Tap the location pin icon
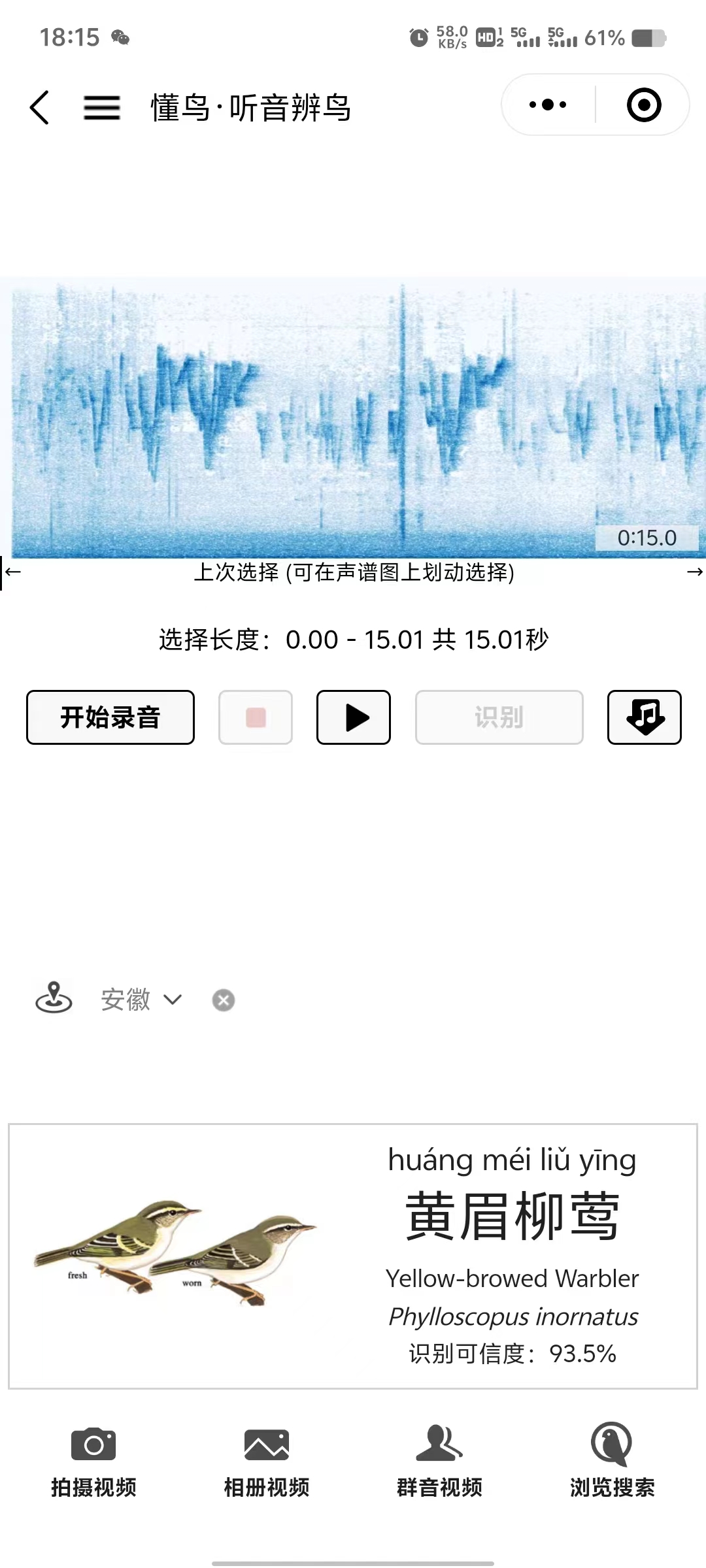The image size is (706, 1568). point(54,998)
